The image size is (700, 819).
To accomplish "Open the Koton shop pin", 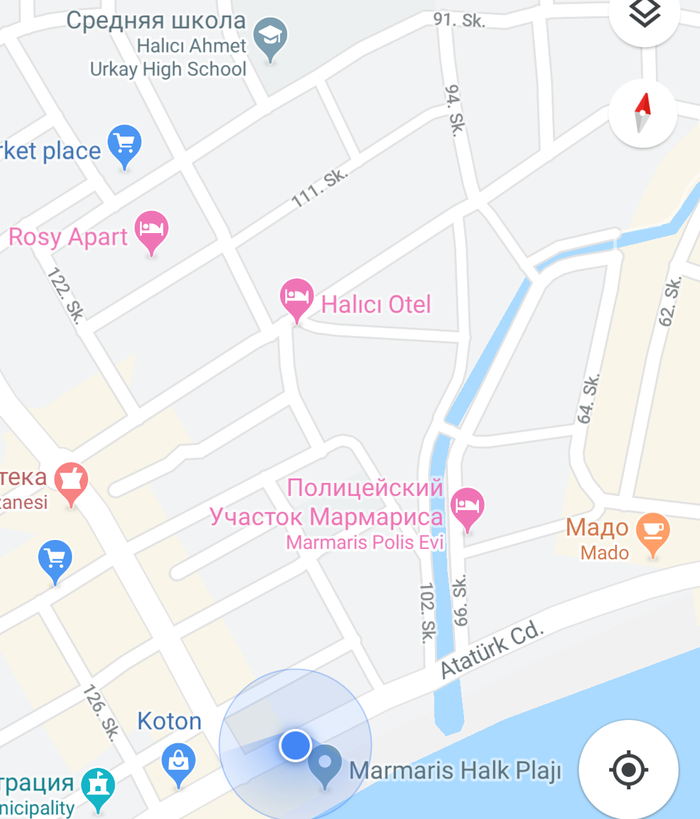I will pyautogui.click(x=179, y=763).
